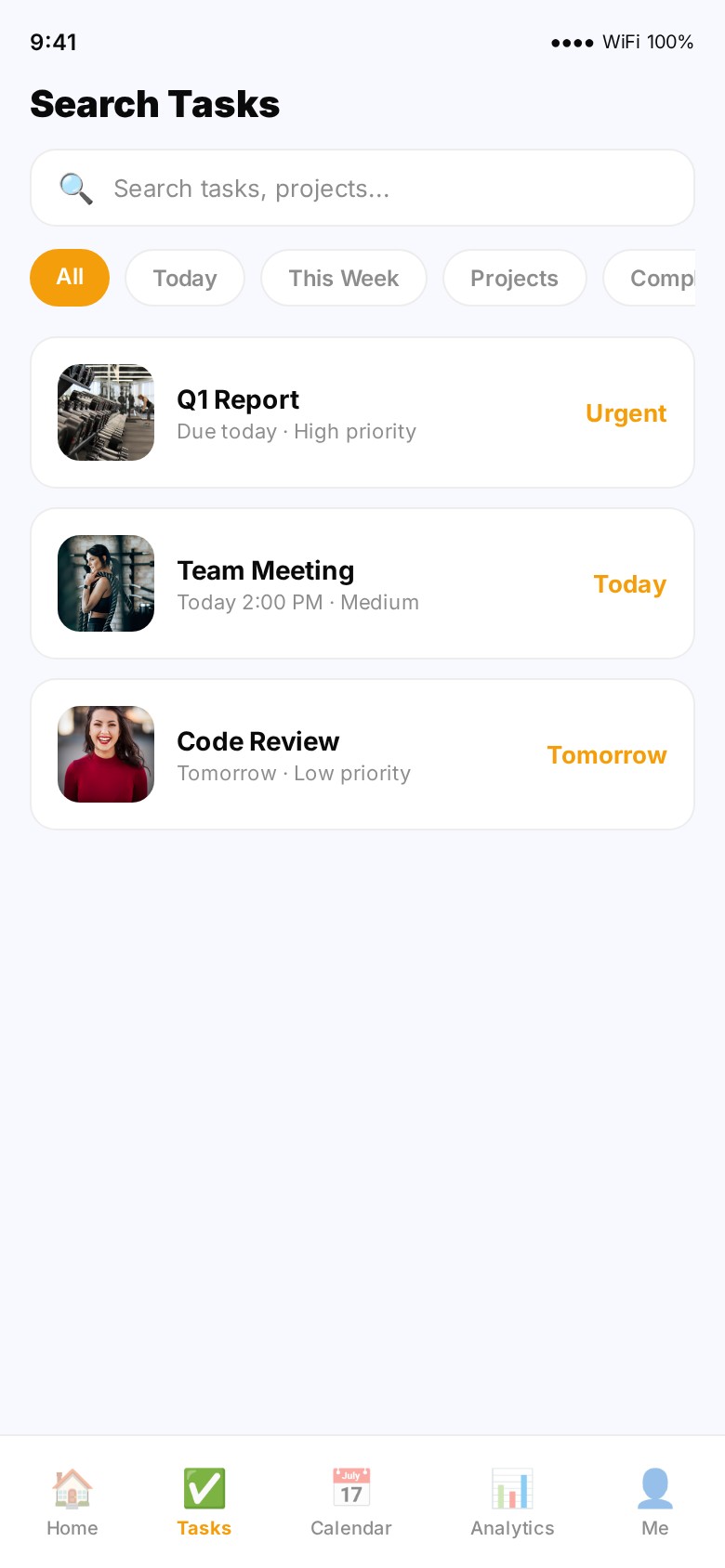Open the Calendar tab
The width and height of the screenshot is (725, 1568).
[x=351, y=1501]
